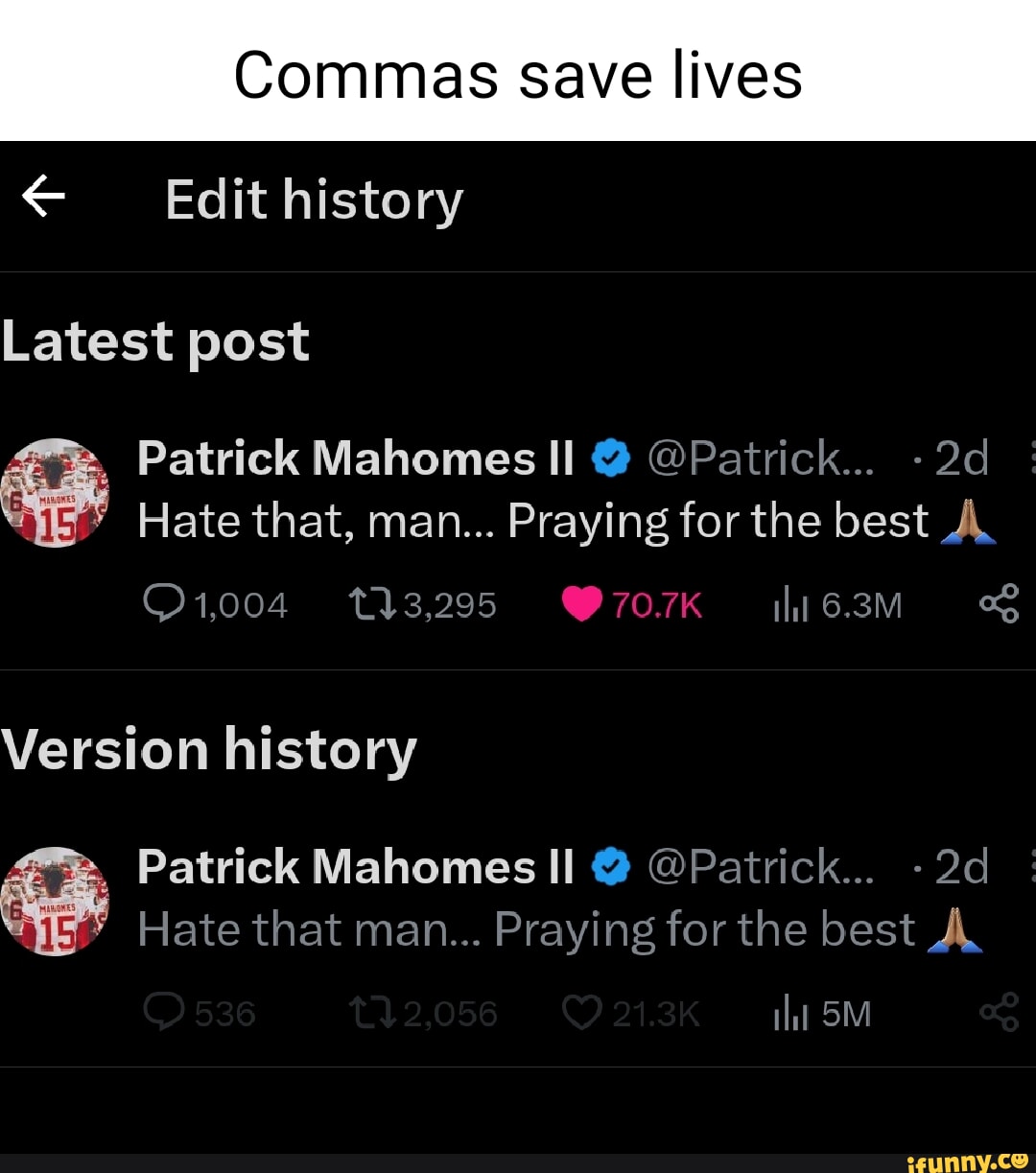
Task: Open the more options menu on latest post
Action: pos(1030,457)
